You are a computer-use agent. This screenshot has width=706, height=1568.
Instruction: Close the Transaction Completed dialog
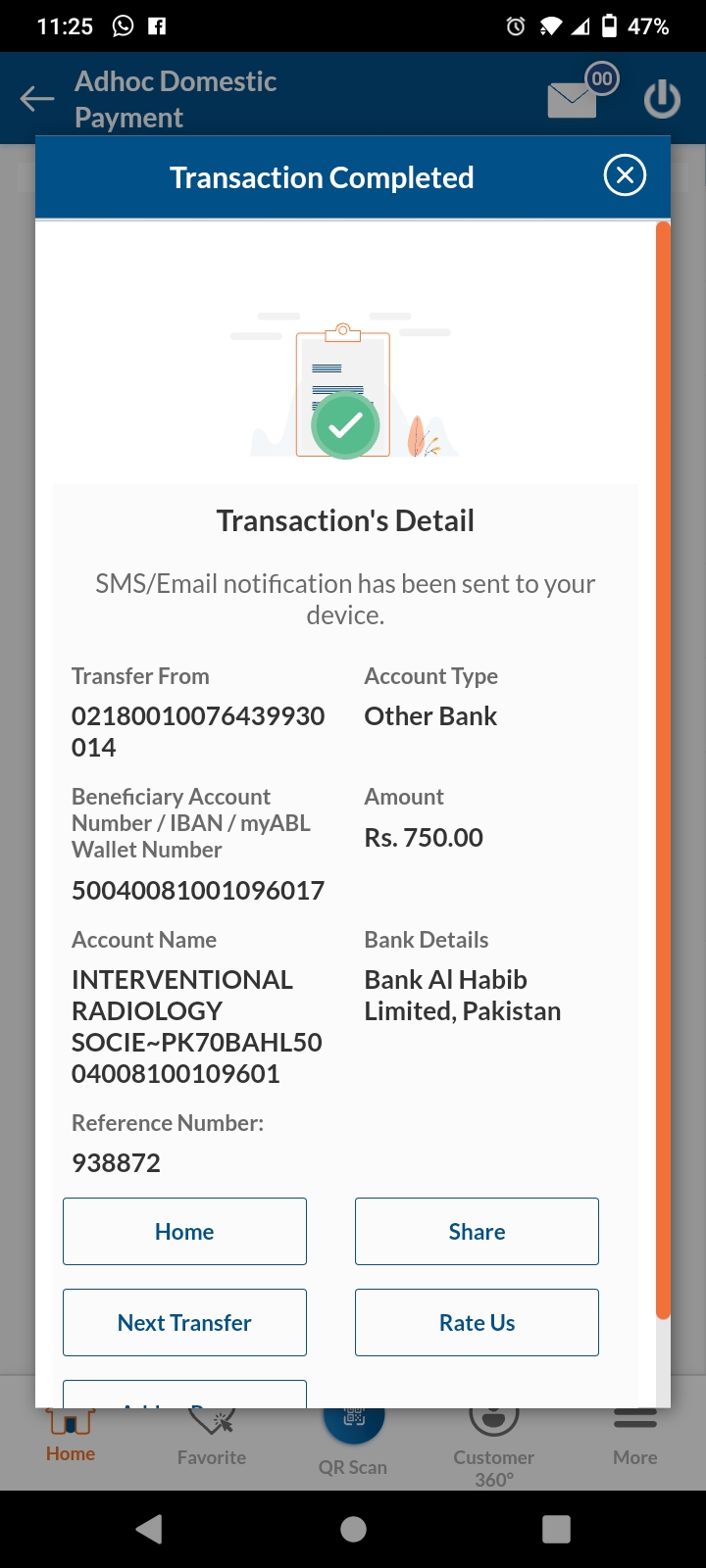pos(625,176)
